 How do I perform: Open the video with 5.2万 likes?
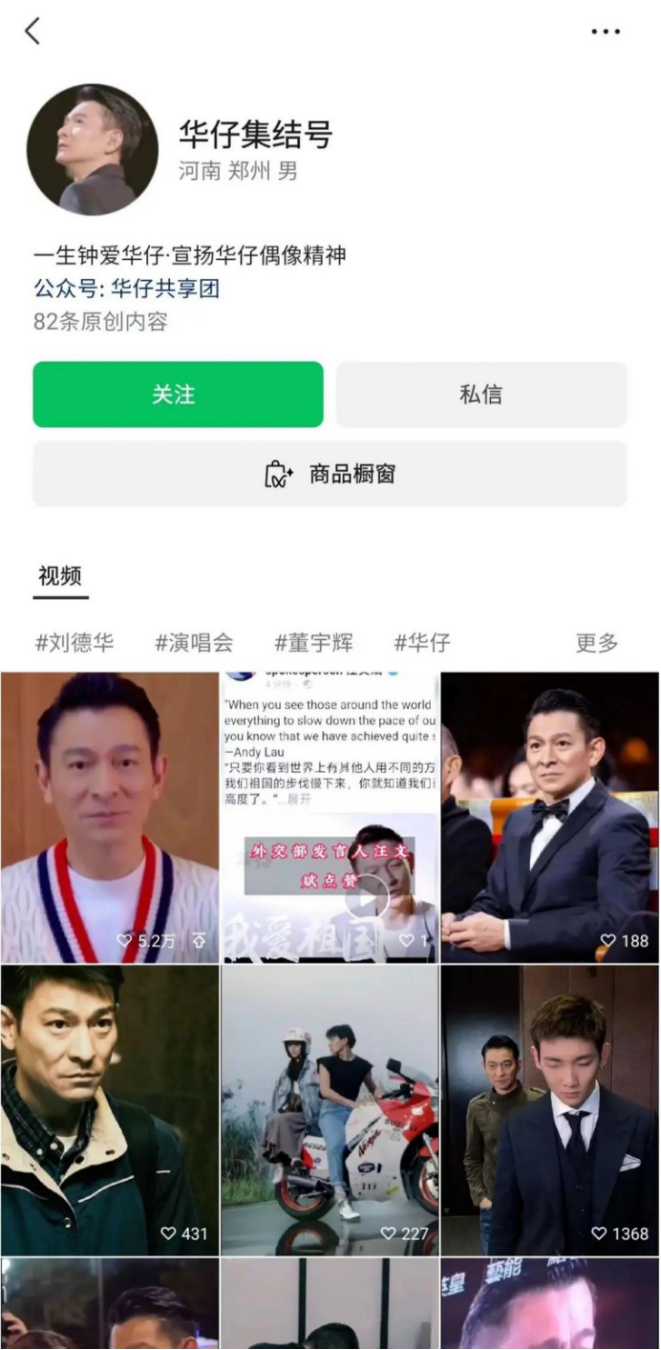click(x=110, y=817)
